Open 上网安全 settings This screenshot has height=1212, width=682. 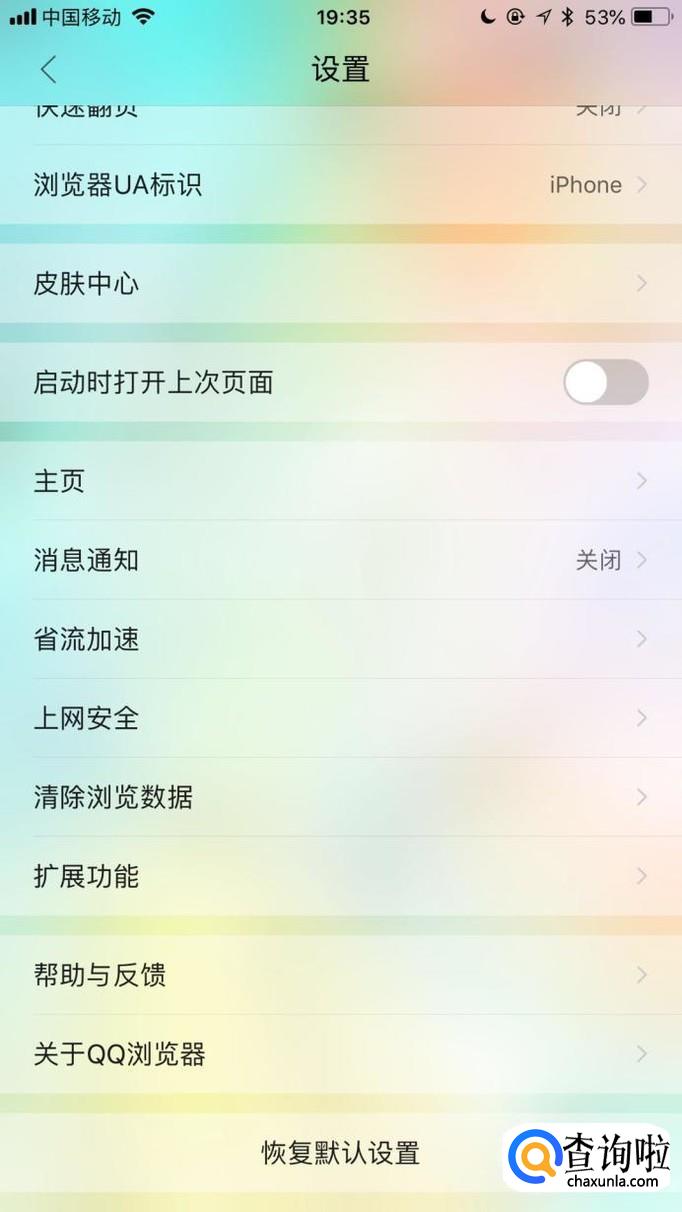tap(340, 718)
